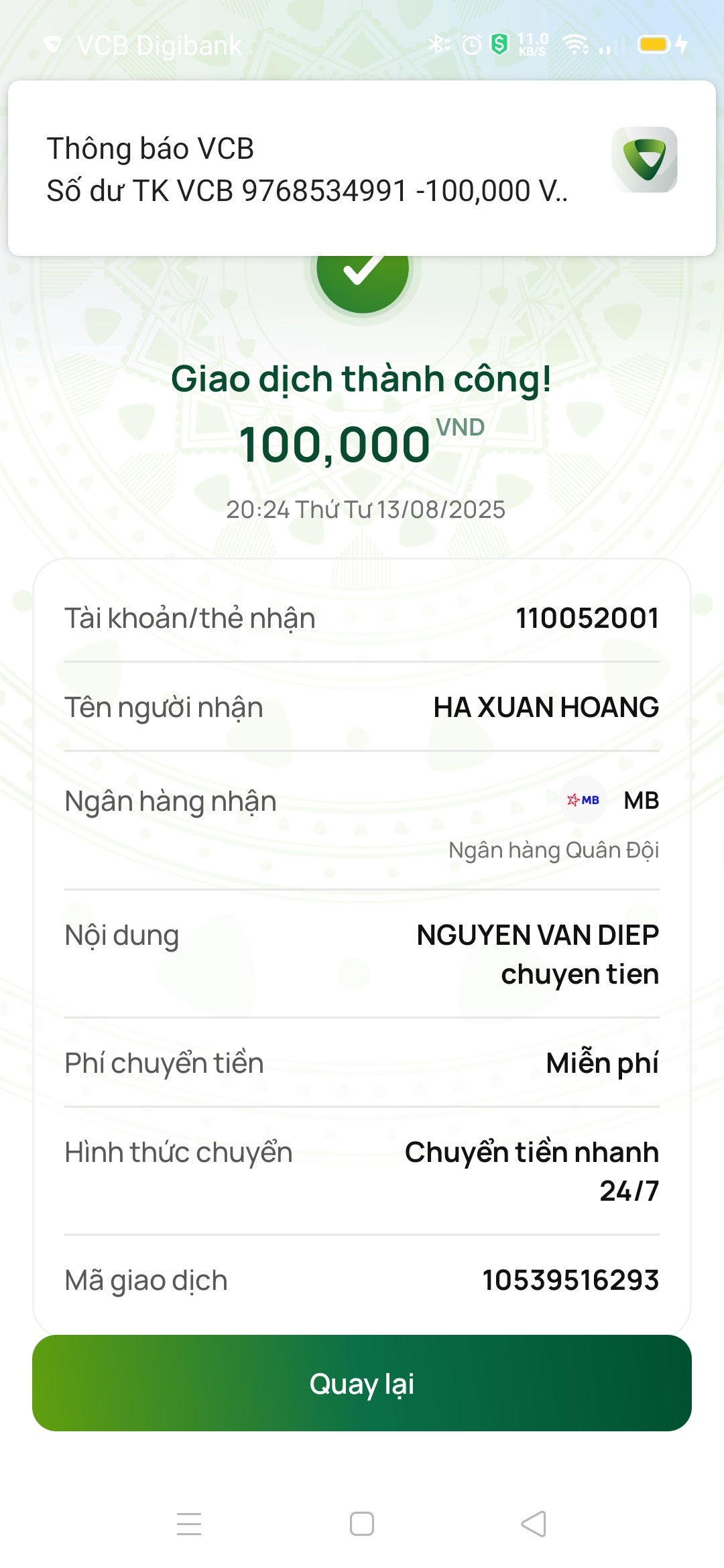This screenshot has height=1568, width=724.
Task: Go to the home screen
Action: pos(362,1524)
